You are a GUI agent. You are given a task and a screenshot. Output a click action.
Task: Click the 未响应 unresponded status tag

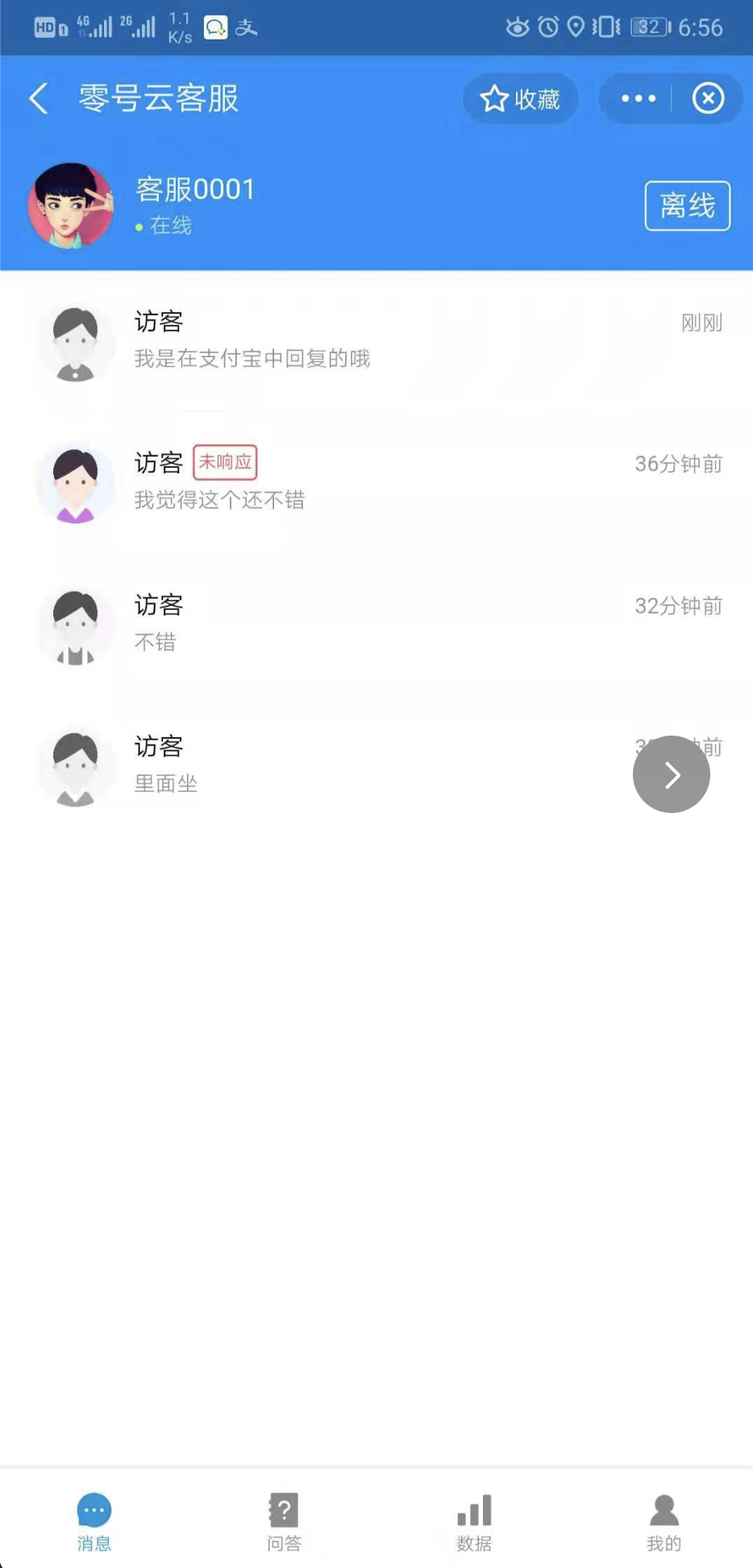[x=224, y=463]
